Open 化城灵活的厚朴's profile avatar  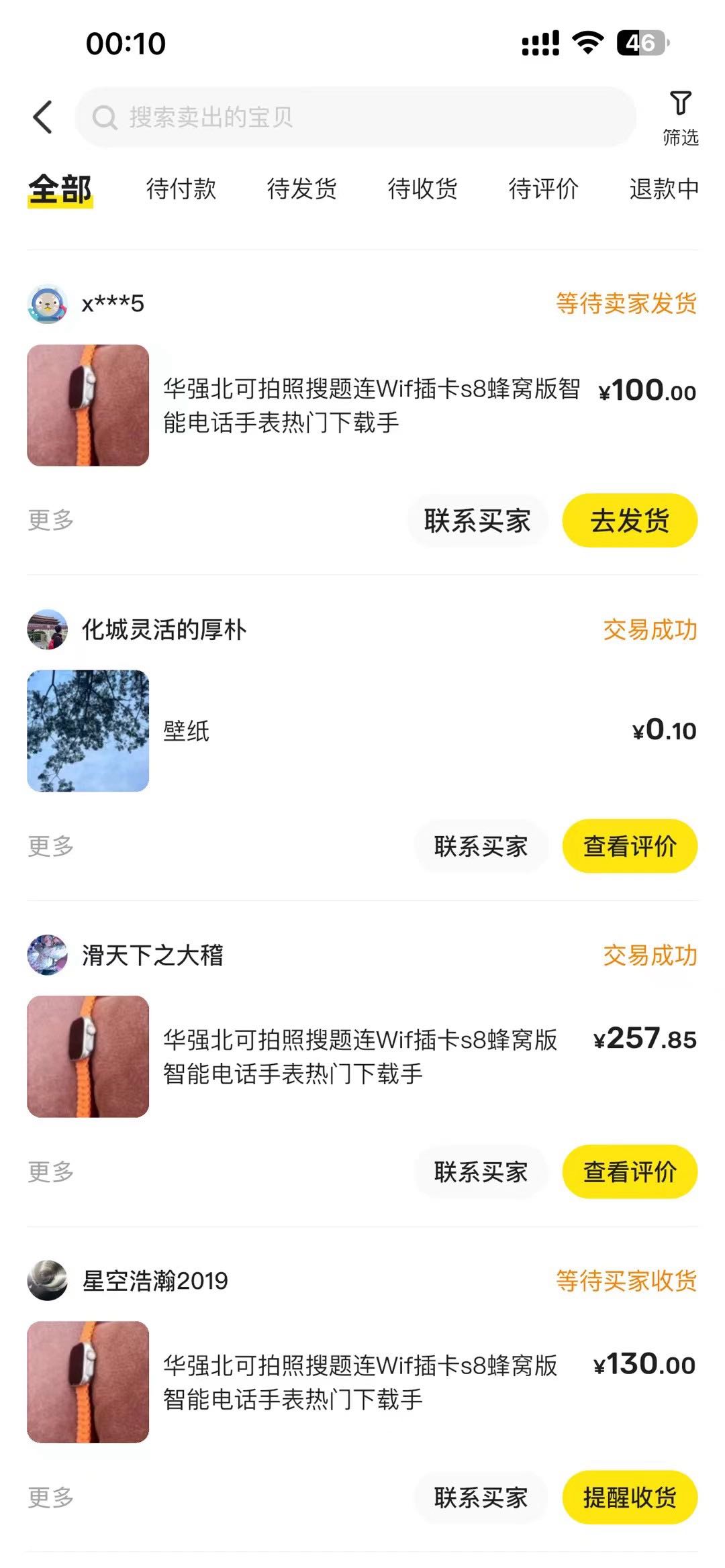pyautogui.click(x=47, y=629)
